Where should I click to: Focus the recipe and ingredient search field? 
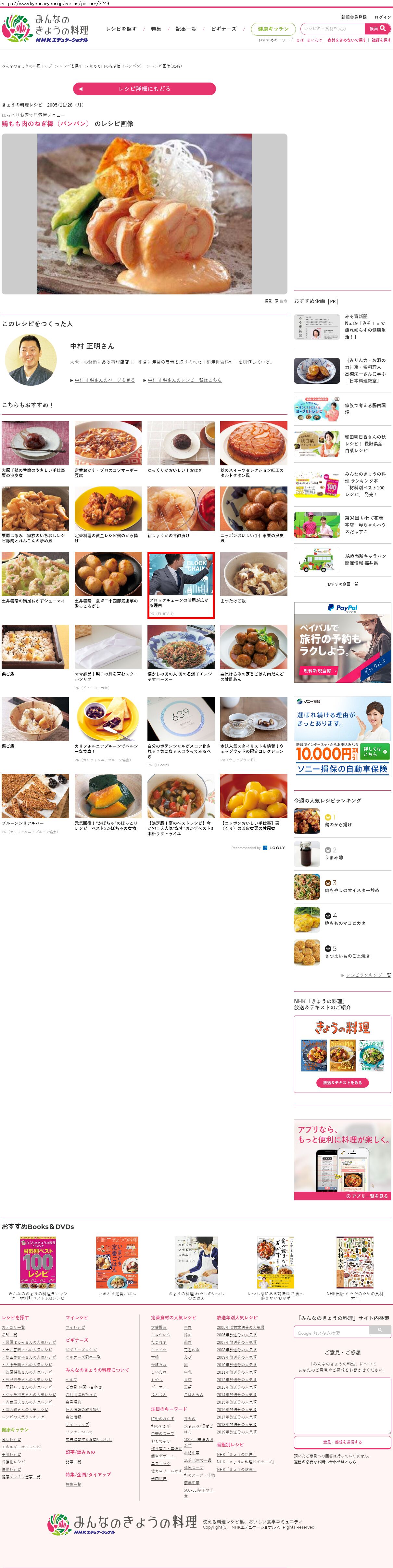click(333, 29)
